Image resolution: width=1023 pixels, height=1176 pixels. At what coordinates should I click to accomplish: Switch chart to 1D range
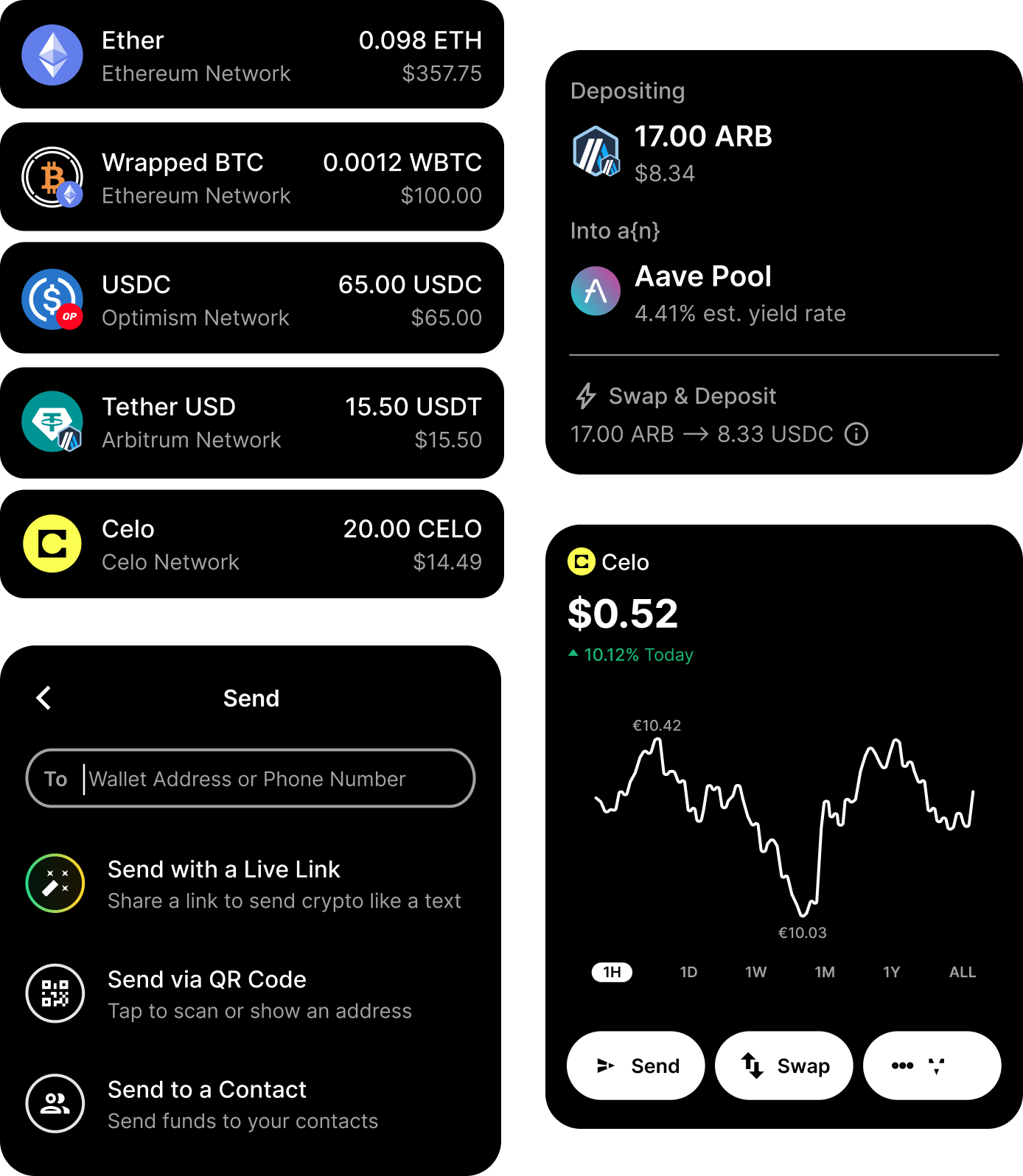(x=688, y=972)
